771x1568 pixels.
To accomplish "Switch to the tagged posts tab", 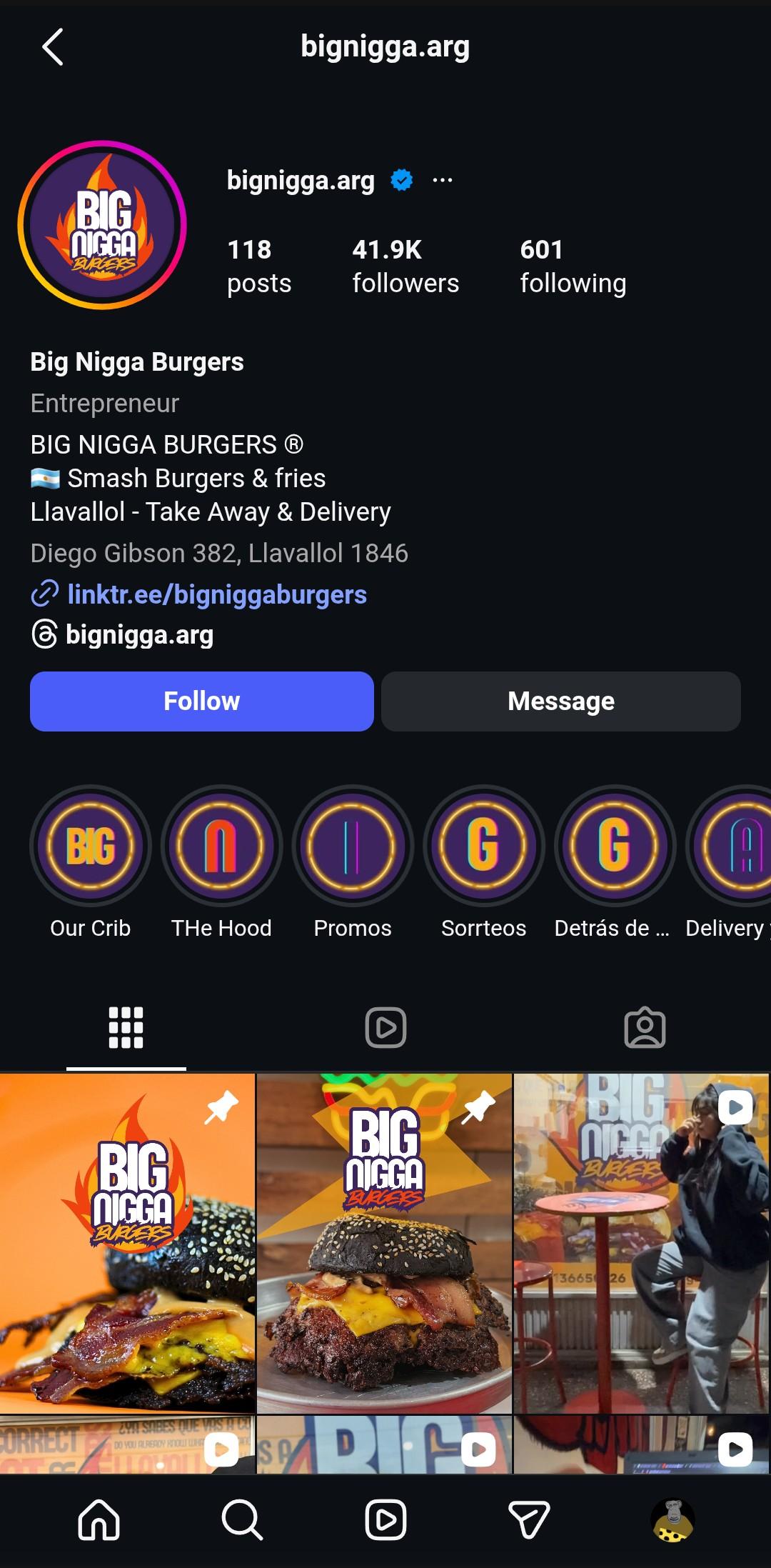I will tap(645, 1028).
